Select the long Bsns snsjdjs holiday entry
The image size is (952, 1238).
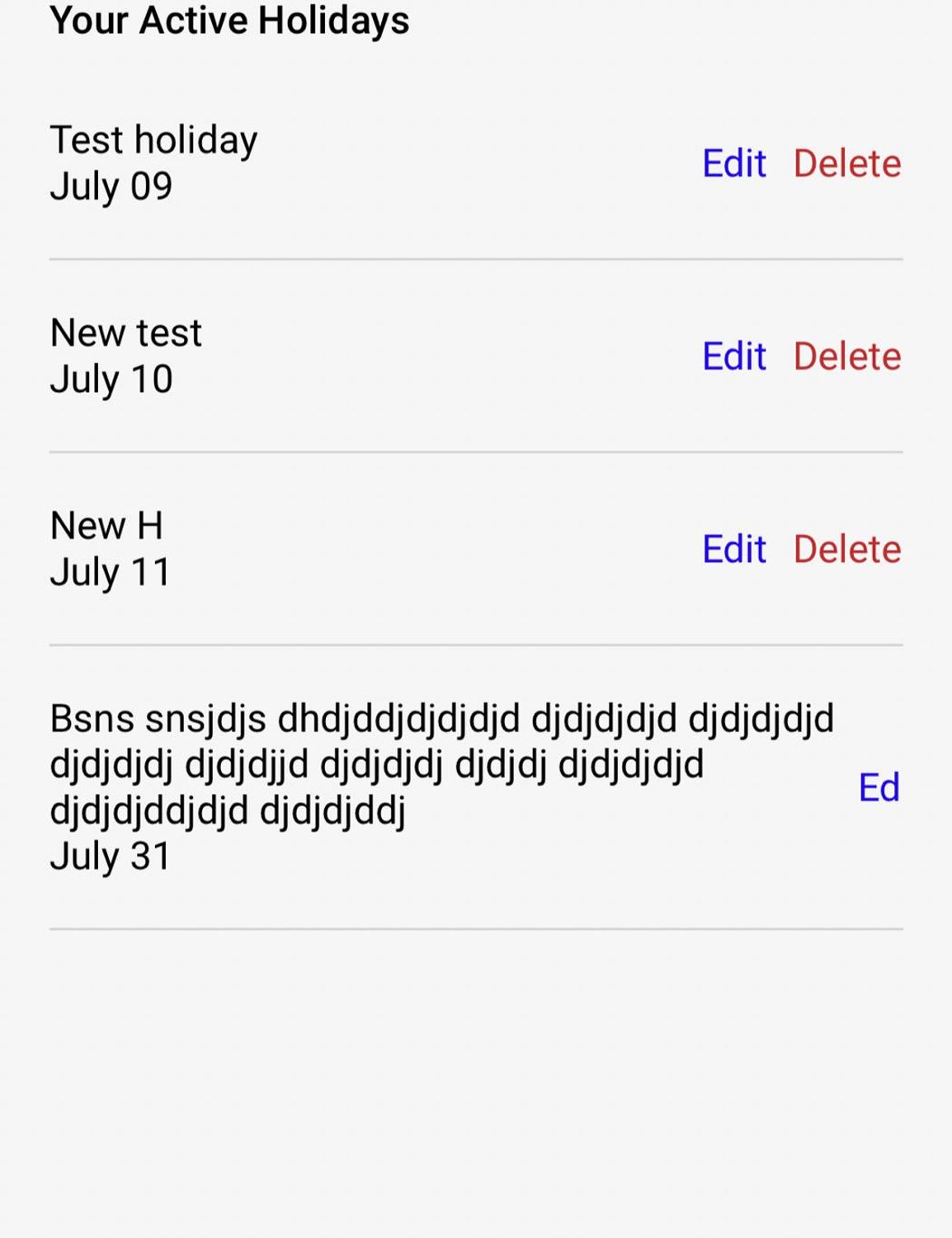click(371, 784)
